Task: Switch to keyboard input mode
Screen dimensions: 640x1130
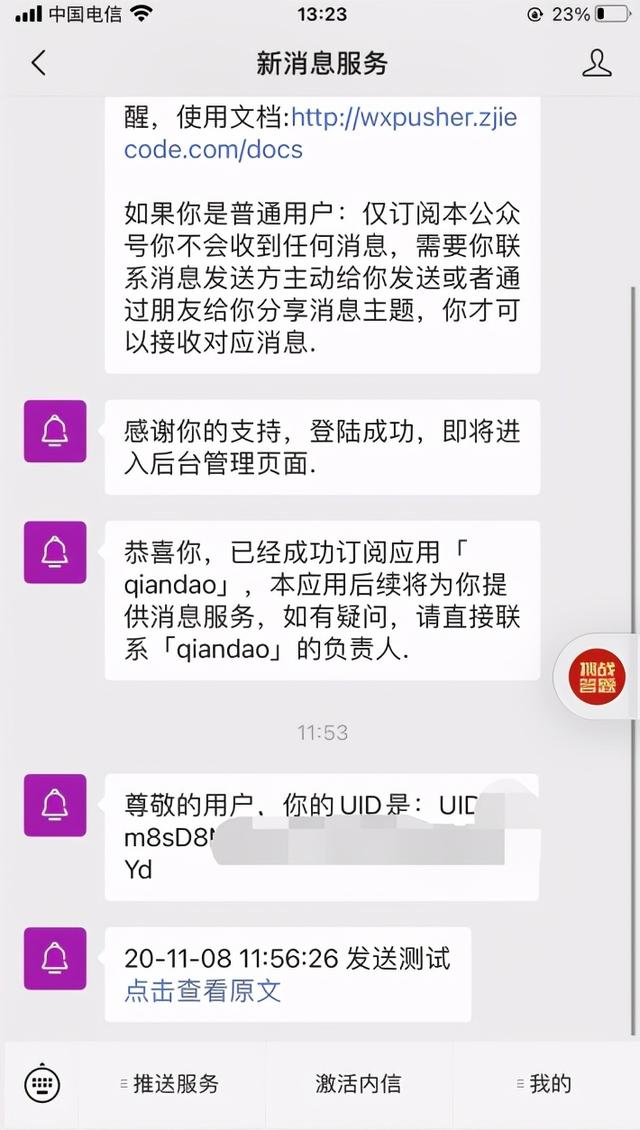Action: click(x=42, y=1083)
